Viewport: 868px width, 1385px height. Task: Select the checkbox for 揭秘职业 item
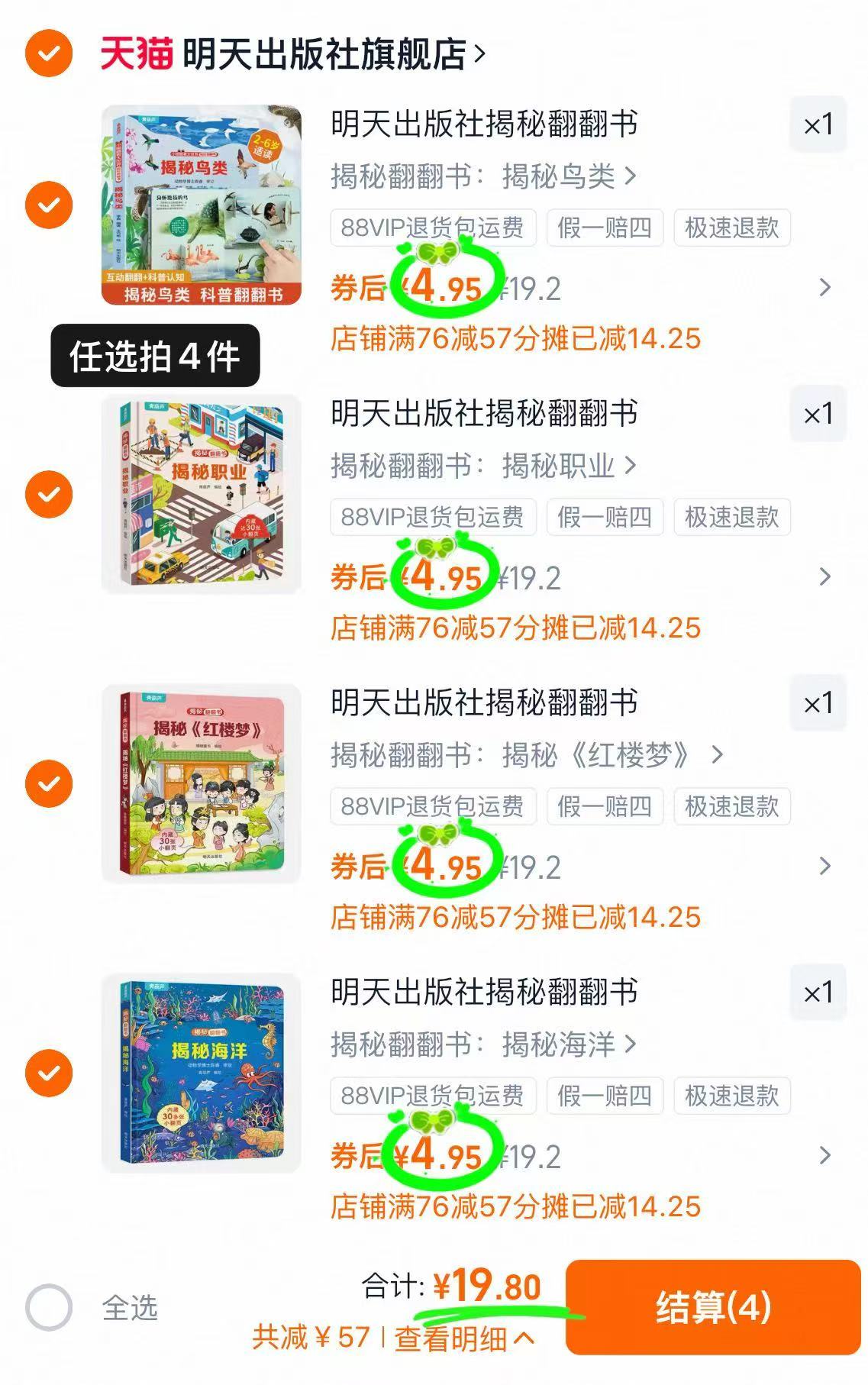pyautogui.click(x=47, y=495)
